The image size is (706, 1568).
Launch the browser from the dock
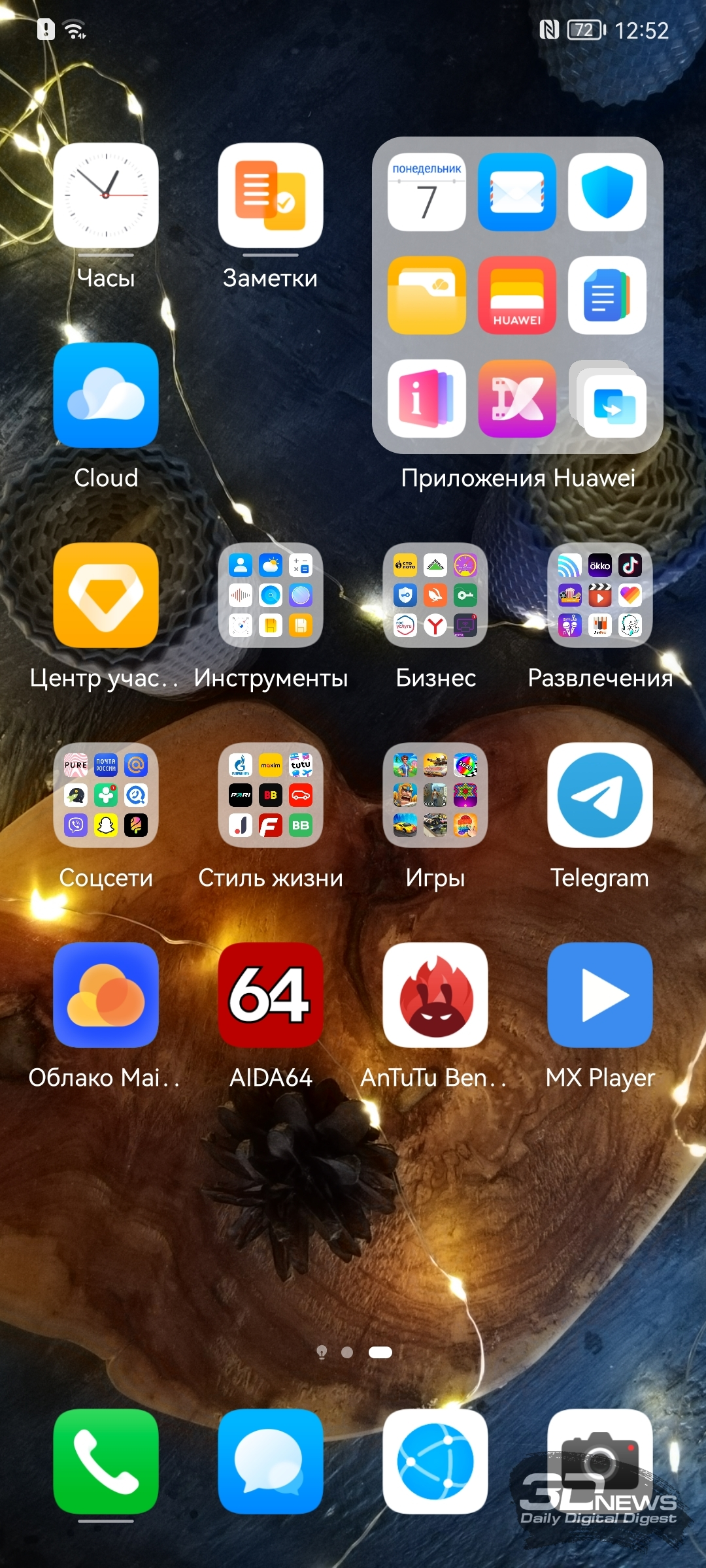[x=435, y=1462]
